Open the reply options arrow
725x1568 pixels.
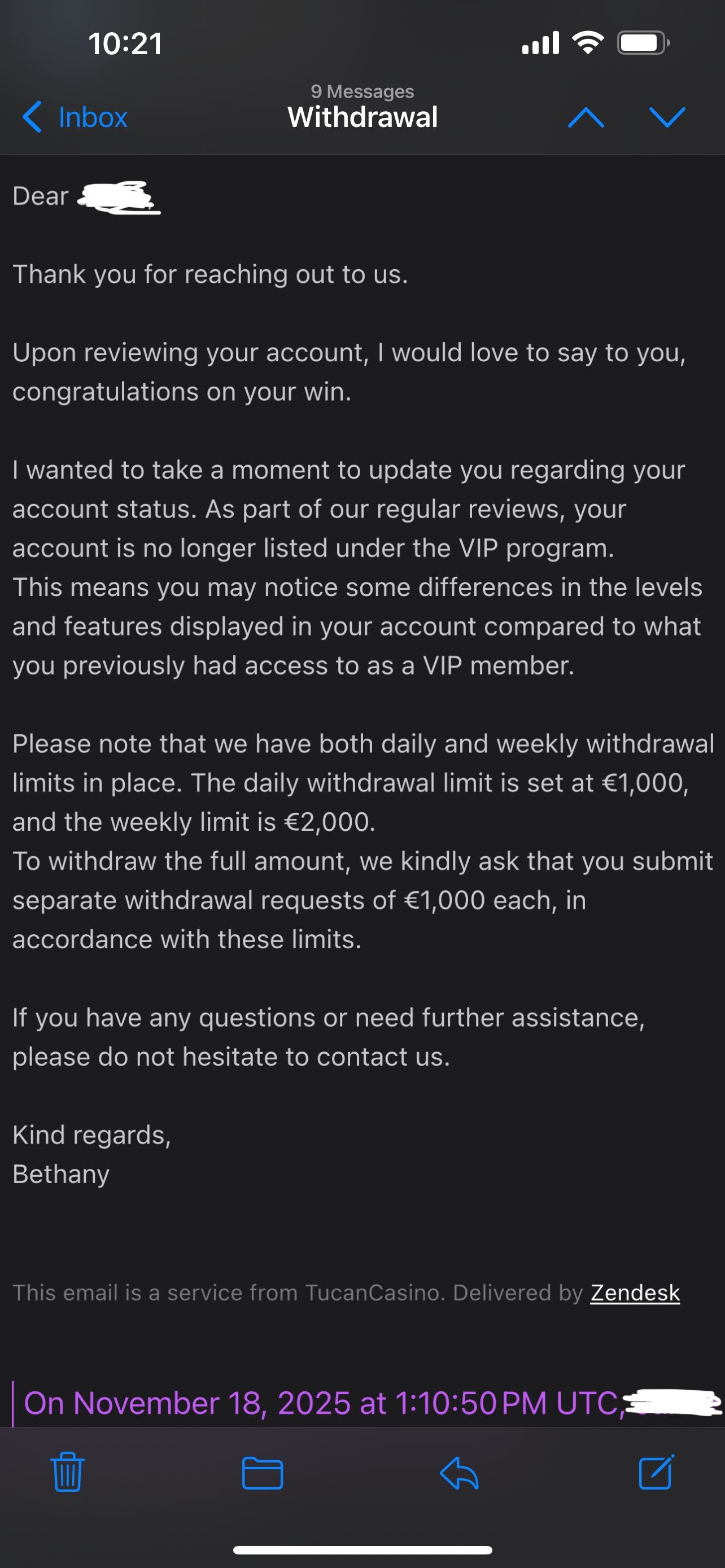coord(459,1473)
